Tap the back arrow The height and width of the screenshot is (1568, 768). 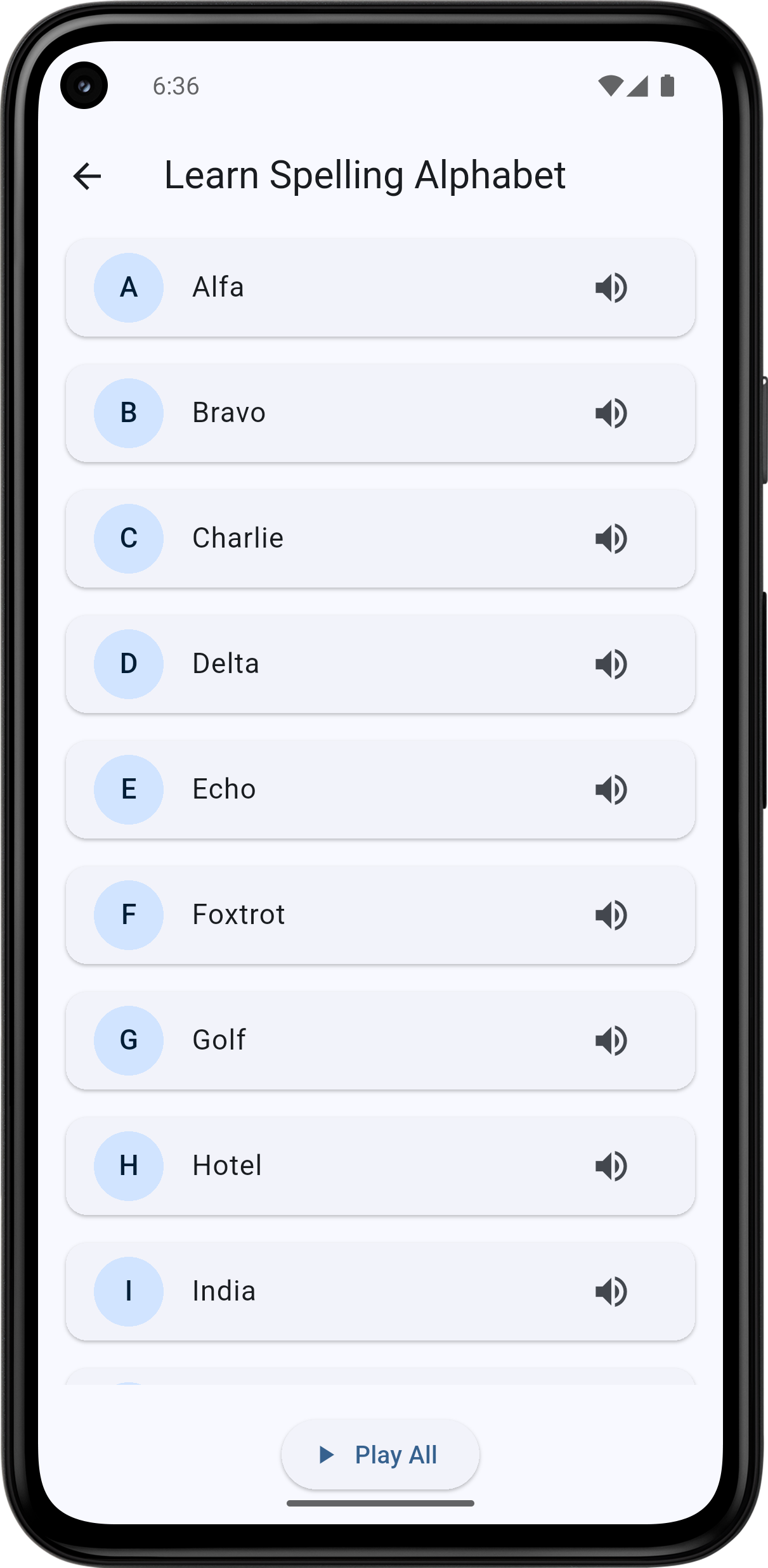click(x=87, y=176)
